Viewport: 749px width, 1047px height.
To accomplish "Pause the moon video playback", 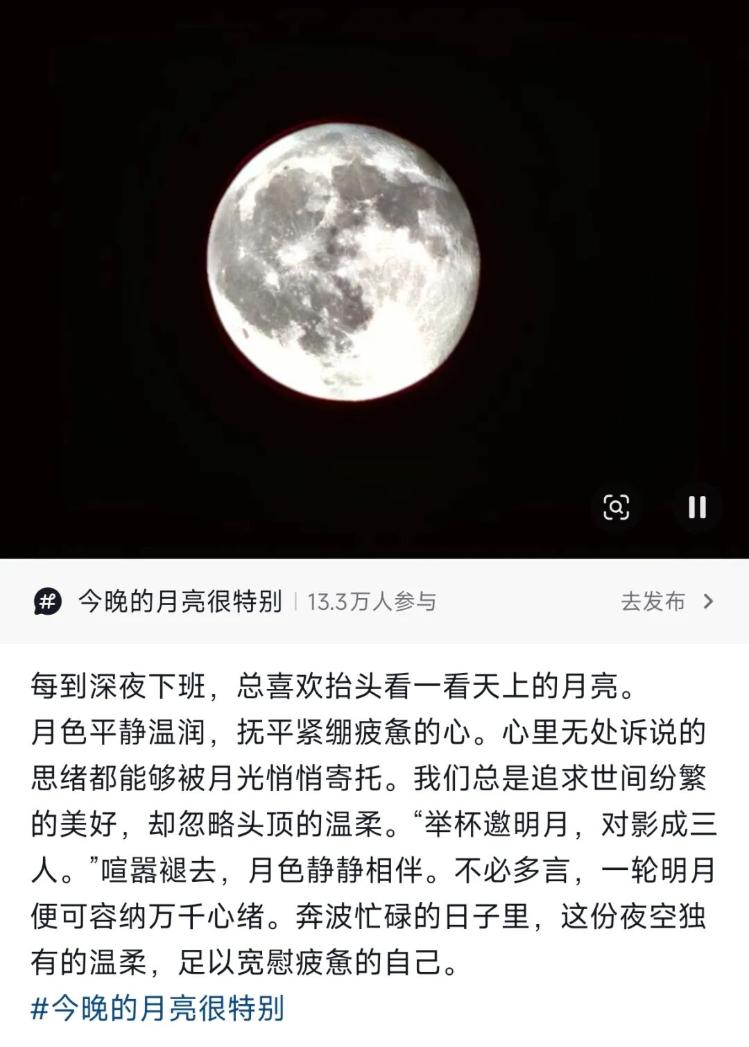I will [x=697, y=507].
